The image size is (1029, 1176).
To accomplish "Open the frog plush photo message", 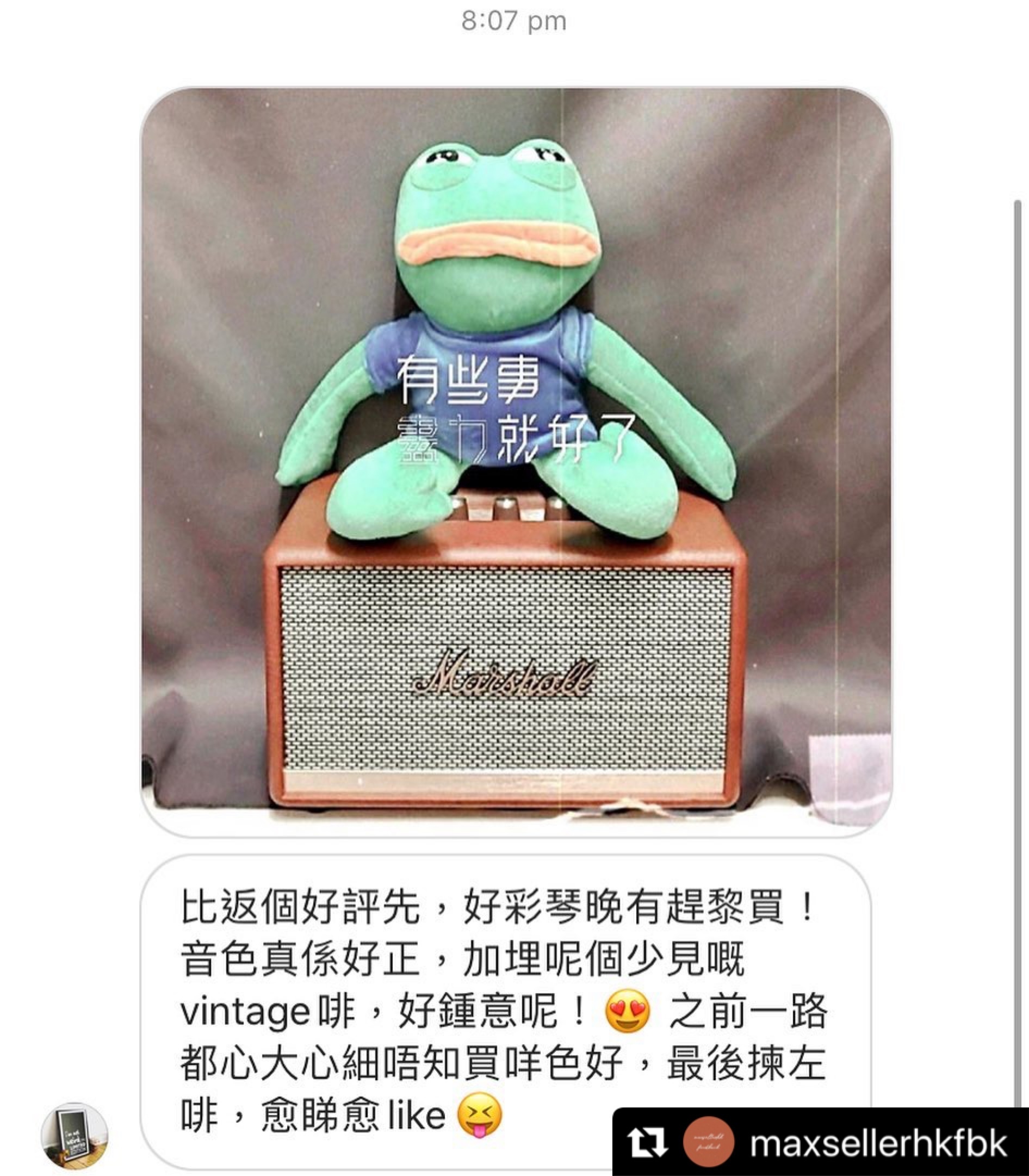I will (516, 462).
